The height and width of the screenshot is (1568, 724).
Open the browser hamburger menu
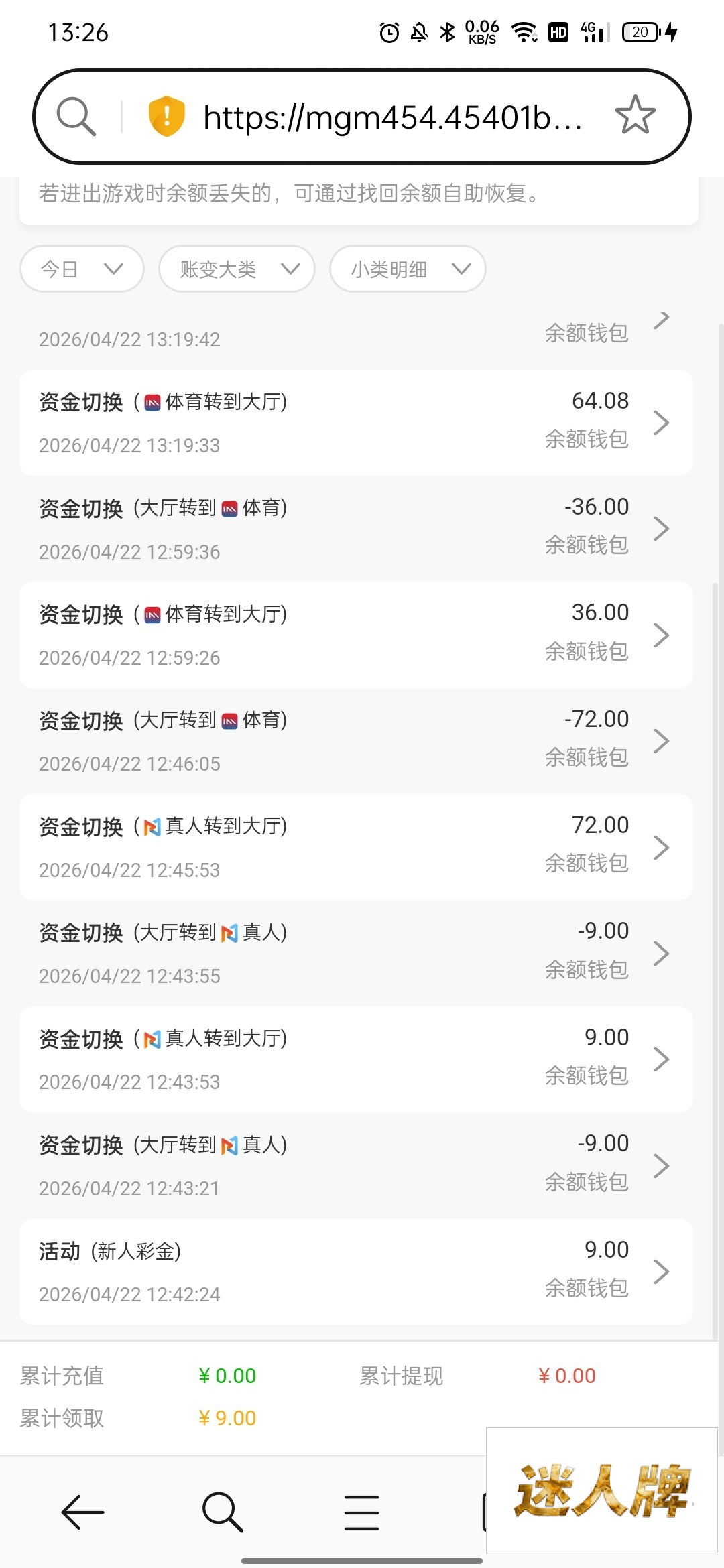362,1512
